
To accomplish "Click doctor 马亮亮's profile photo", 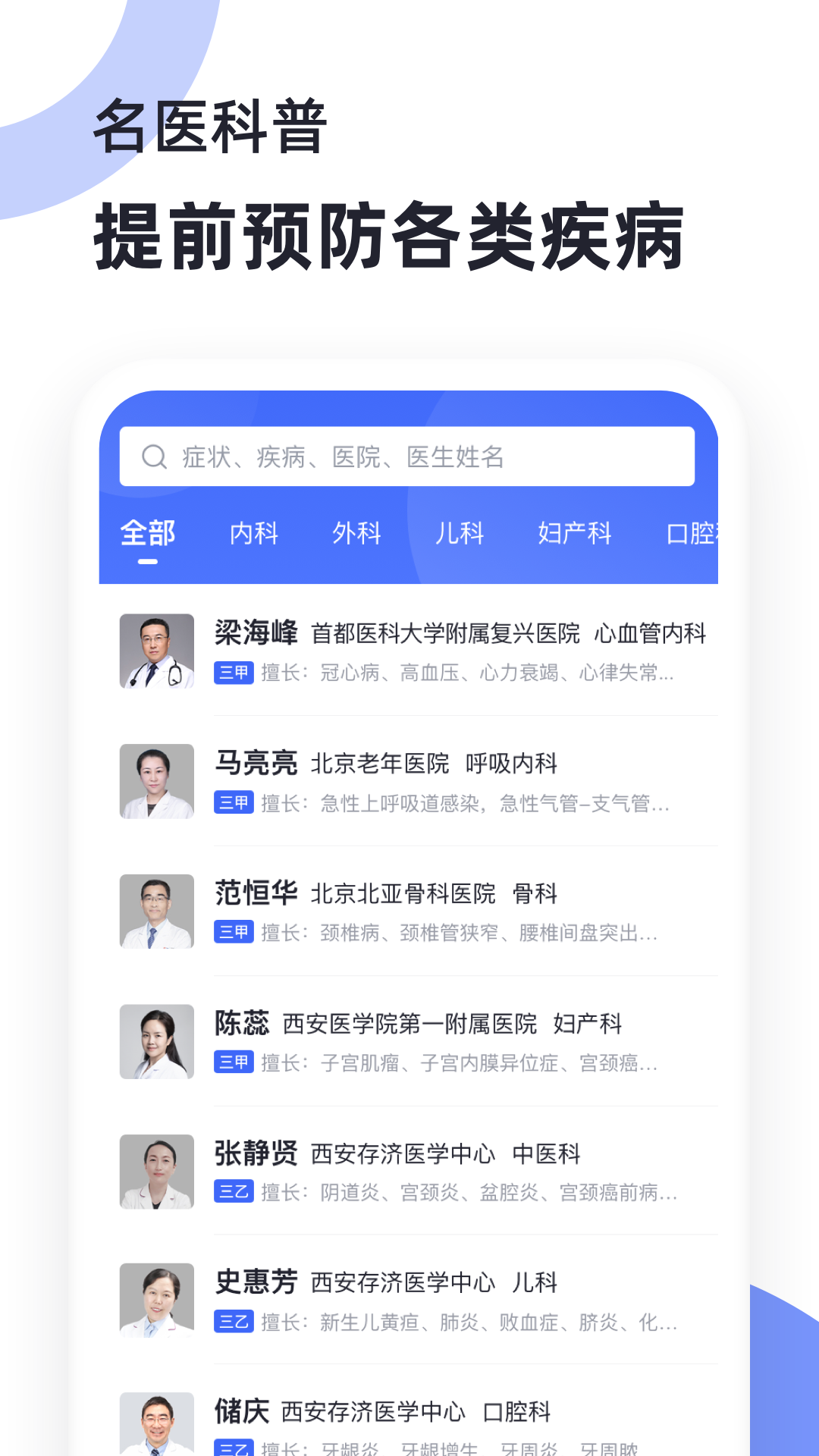I will click(157, 781).
